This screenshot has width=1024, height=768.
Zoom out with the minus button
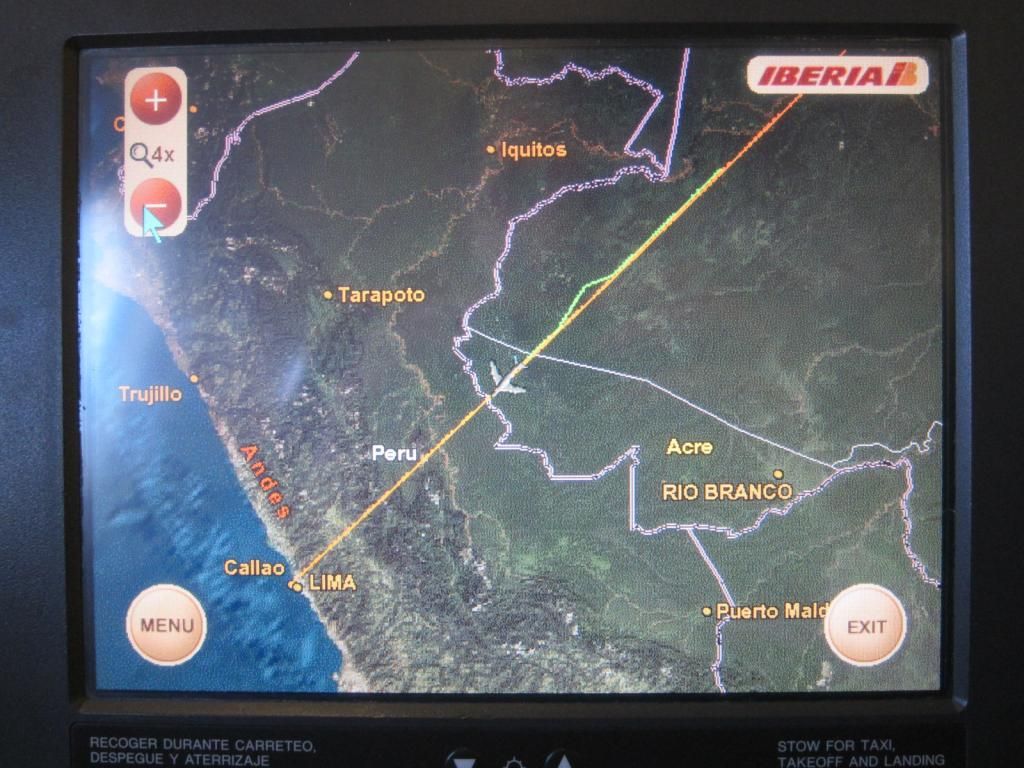point(156,204)
